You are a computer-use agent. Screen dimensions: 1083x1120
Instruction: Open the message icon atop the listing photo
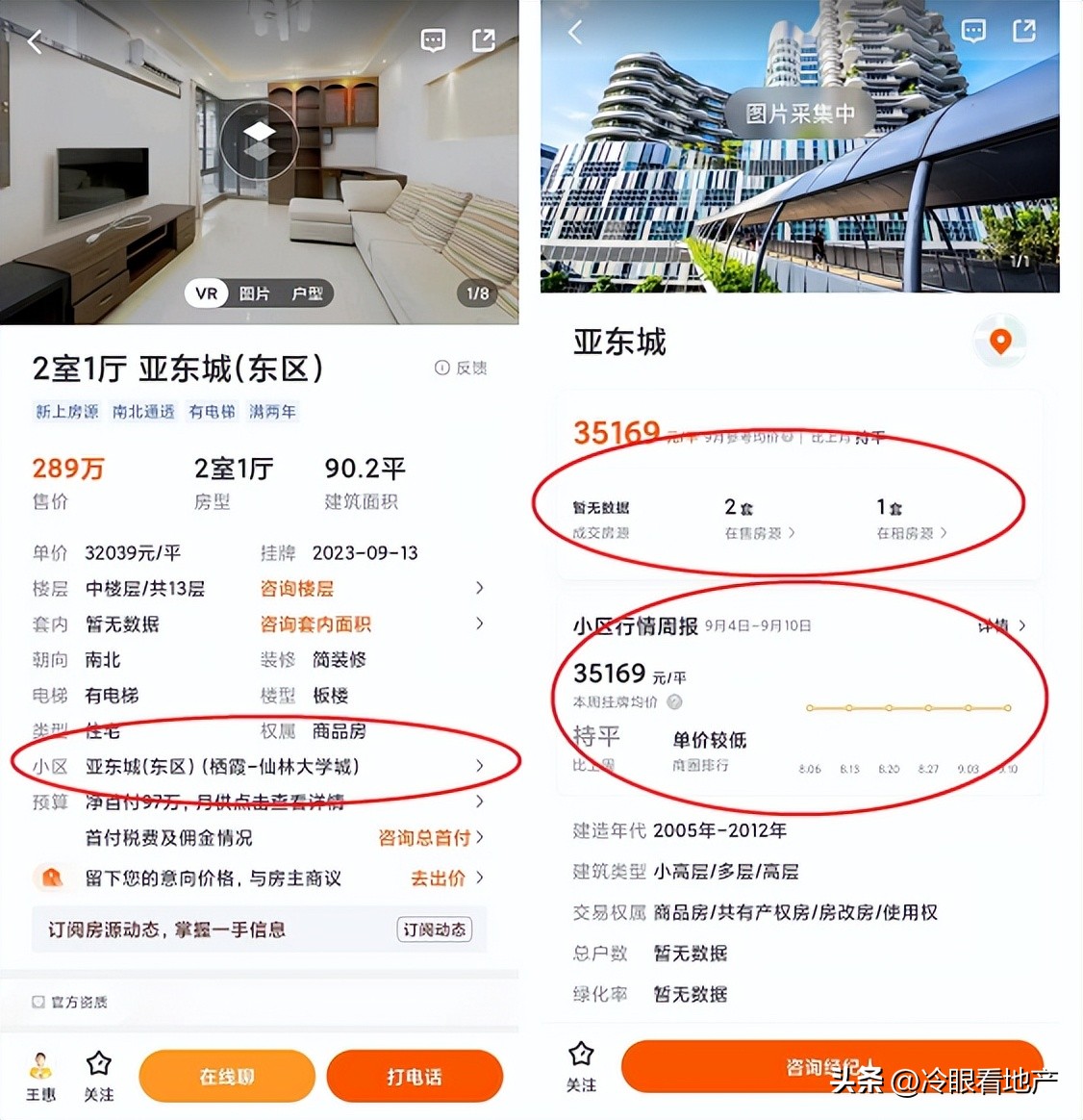[432, 40]
